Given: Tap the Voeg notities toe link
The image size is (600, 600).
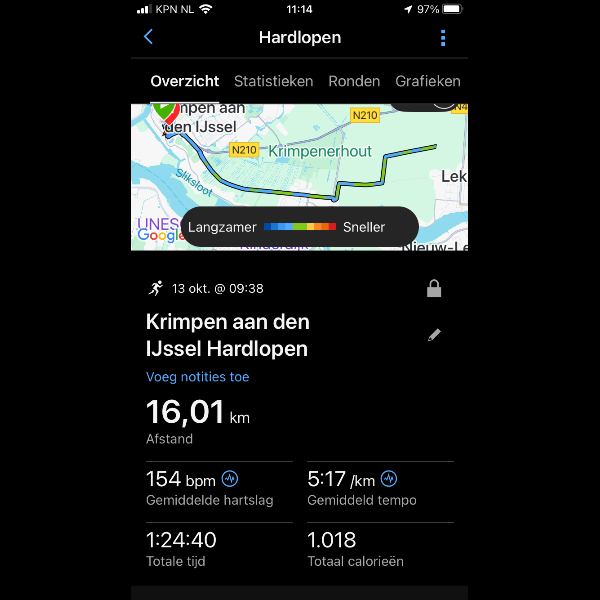Looking at the screenshot, I should coord(198,377).
